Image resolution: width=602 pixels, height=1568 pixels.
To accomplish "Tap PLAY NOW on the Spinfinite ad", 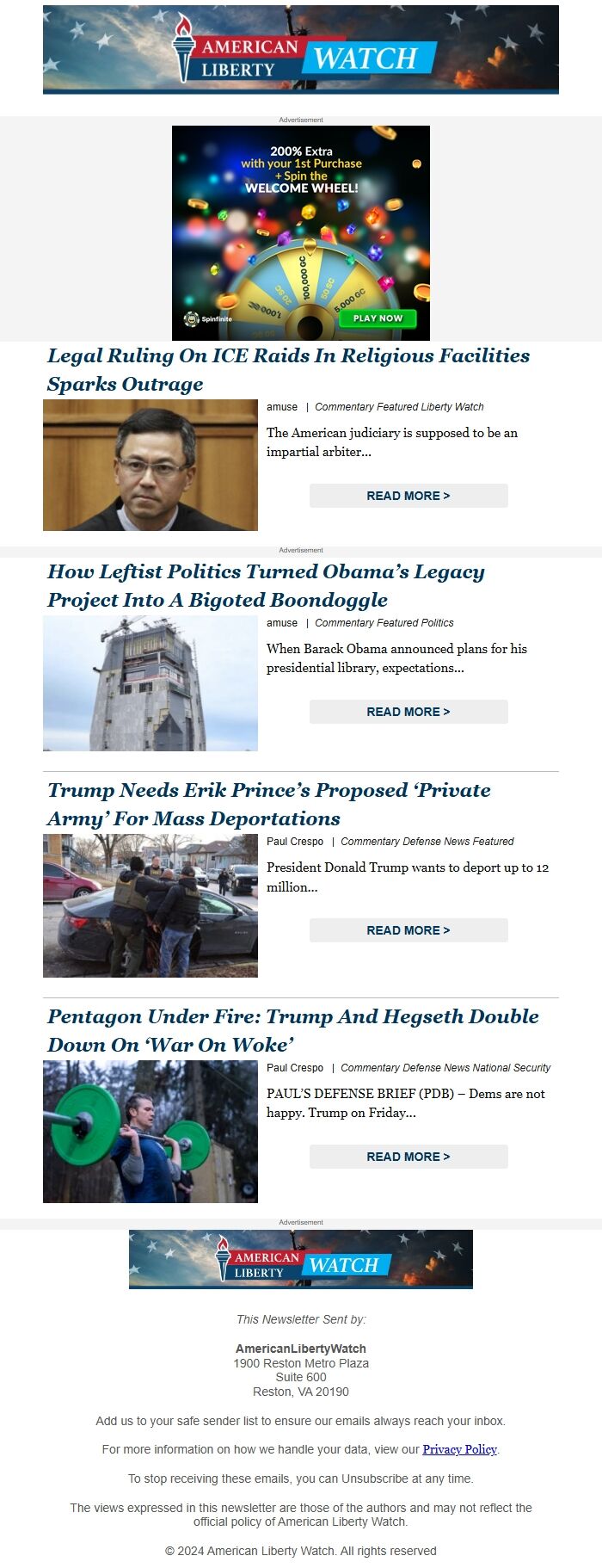I will pyautogui.click(x=378, y=318).
